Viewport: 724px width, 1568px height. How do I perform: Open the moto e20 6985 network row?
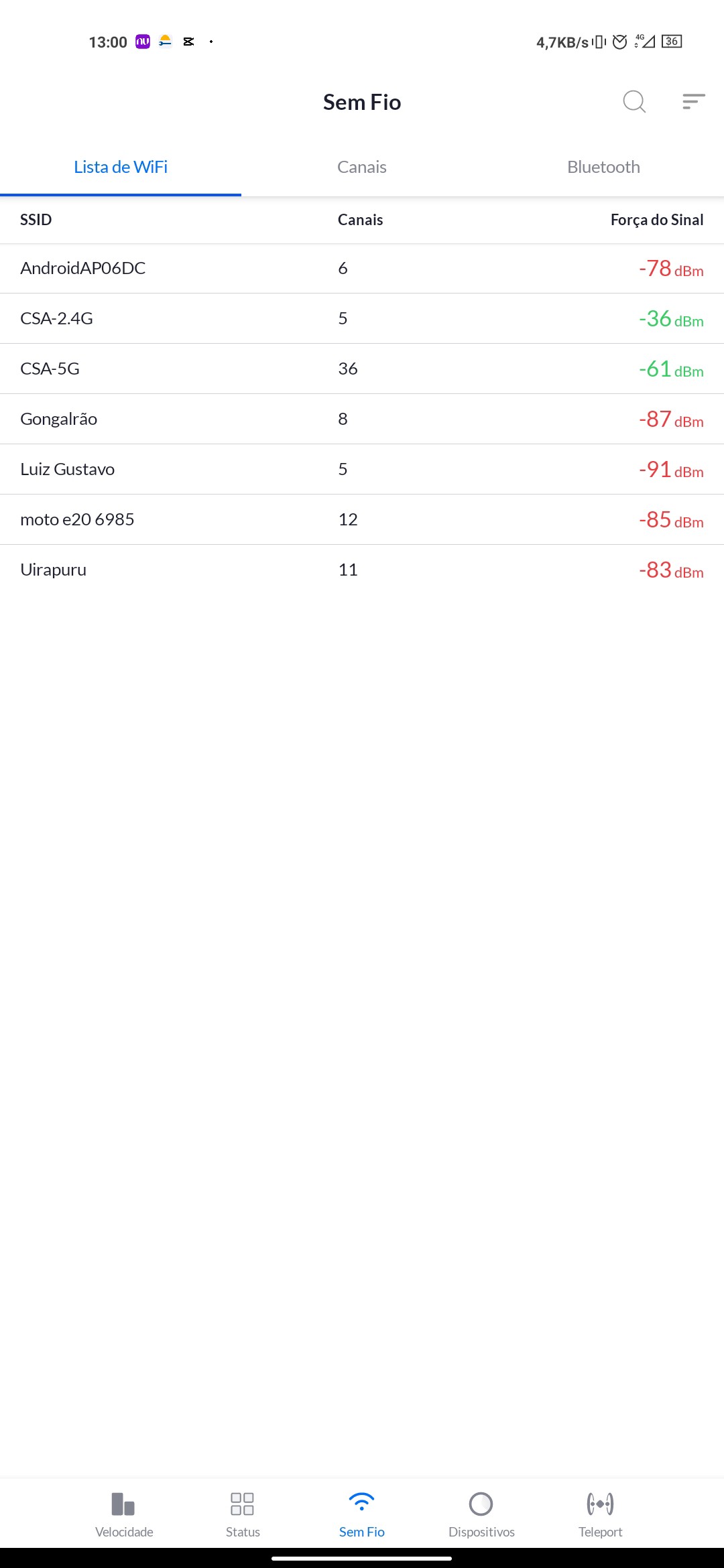coord(362,519)
